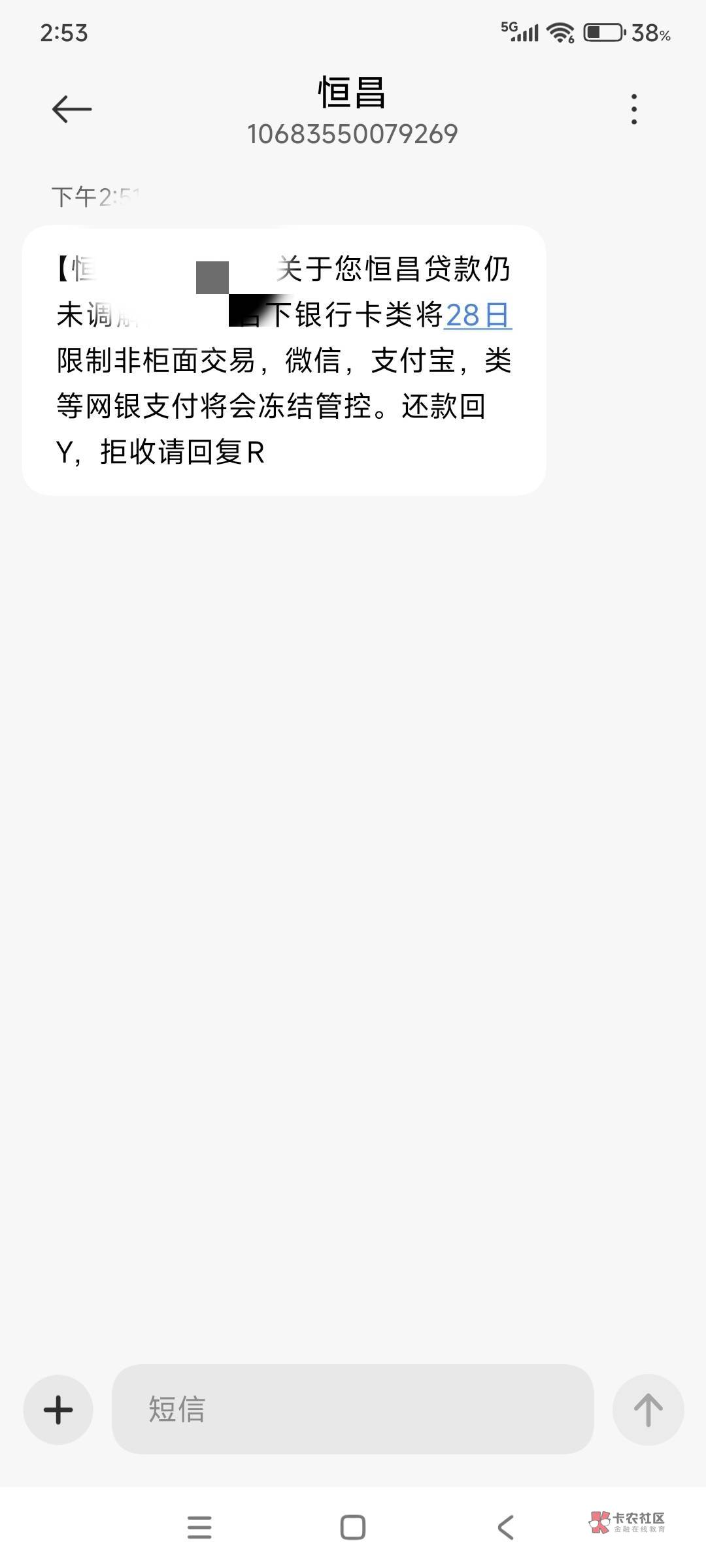
Task: Go back using the top-left arrow
Action: (71, 108)
